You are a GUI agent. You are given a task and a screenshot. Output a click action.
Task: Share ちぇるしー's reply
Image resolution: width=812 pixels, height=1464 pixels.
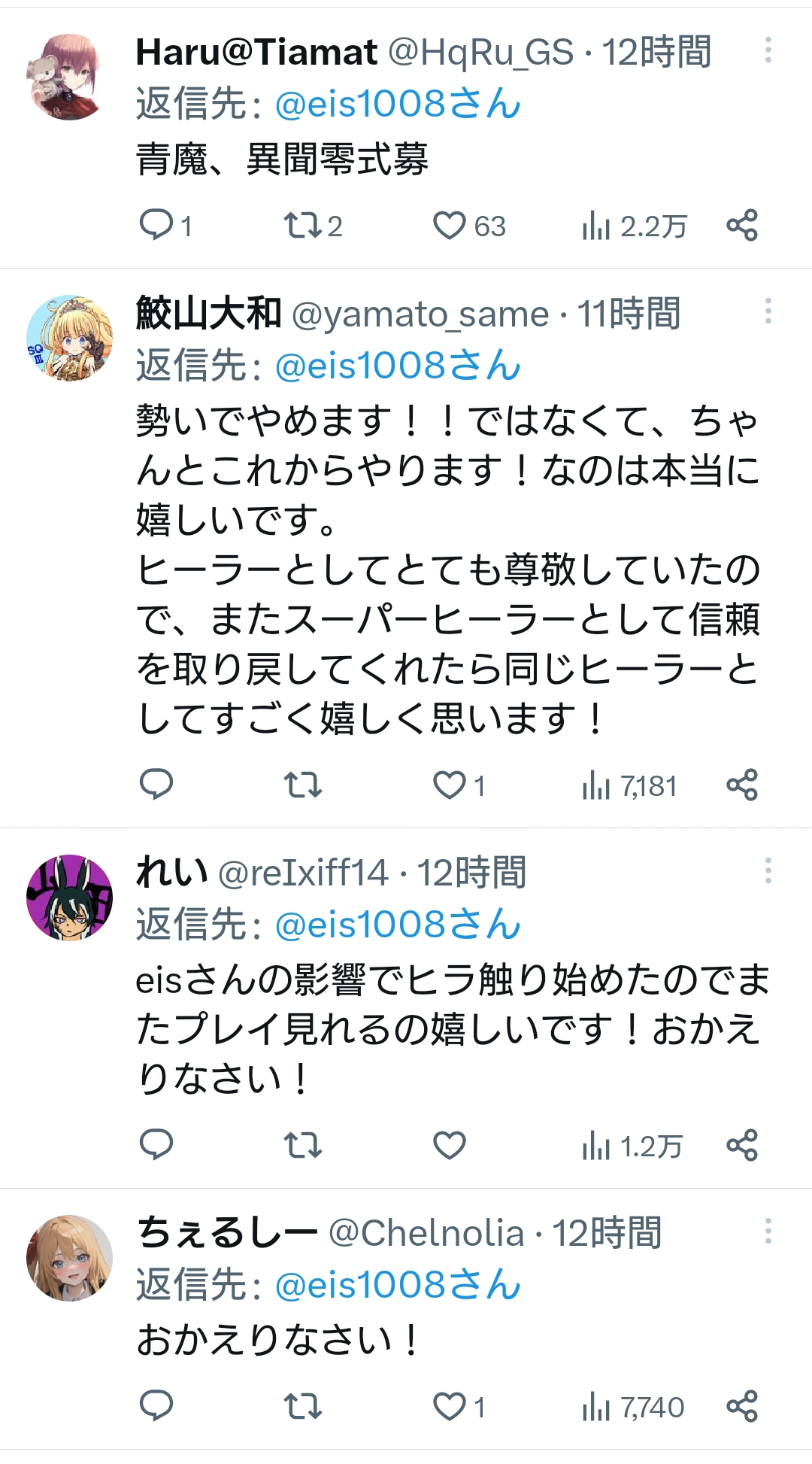coord(742,1406)
